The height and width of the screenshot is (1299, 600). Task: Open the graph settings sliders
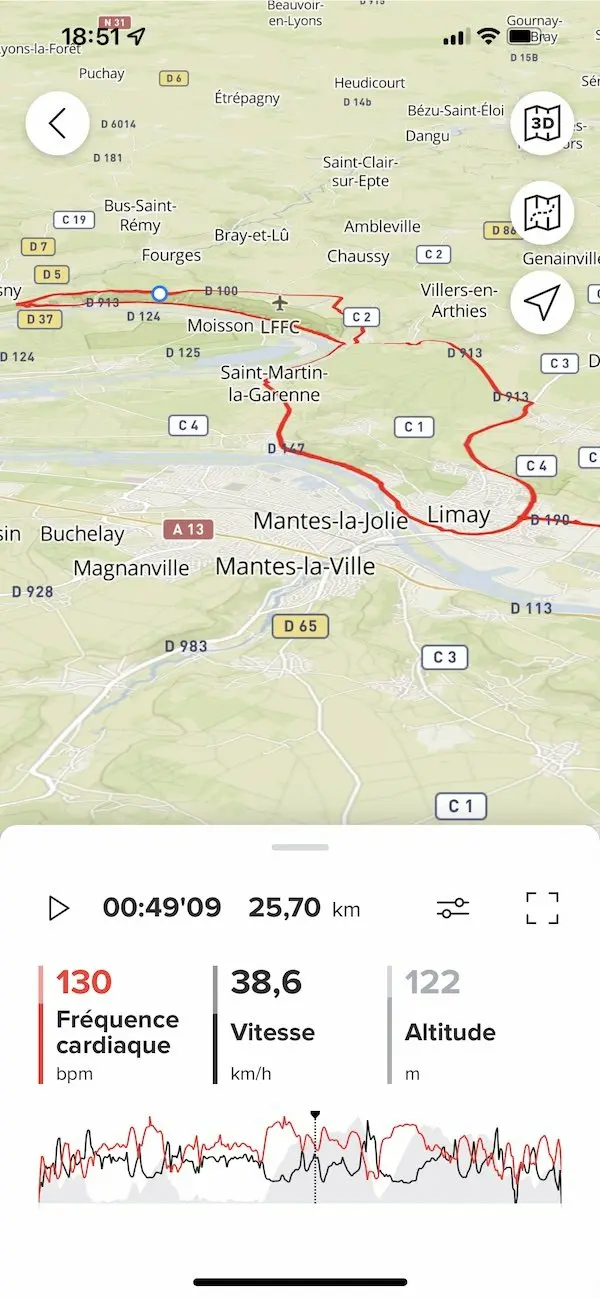tap(453, 908)
